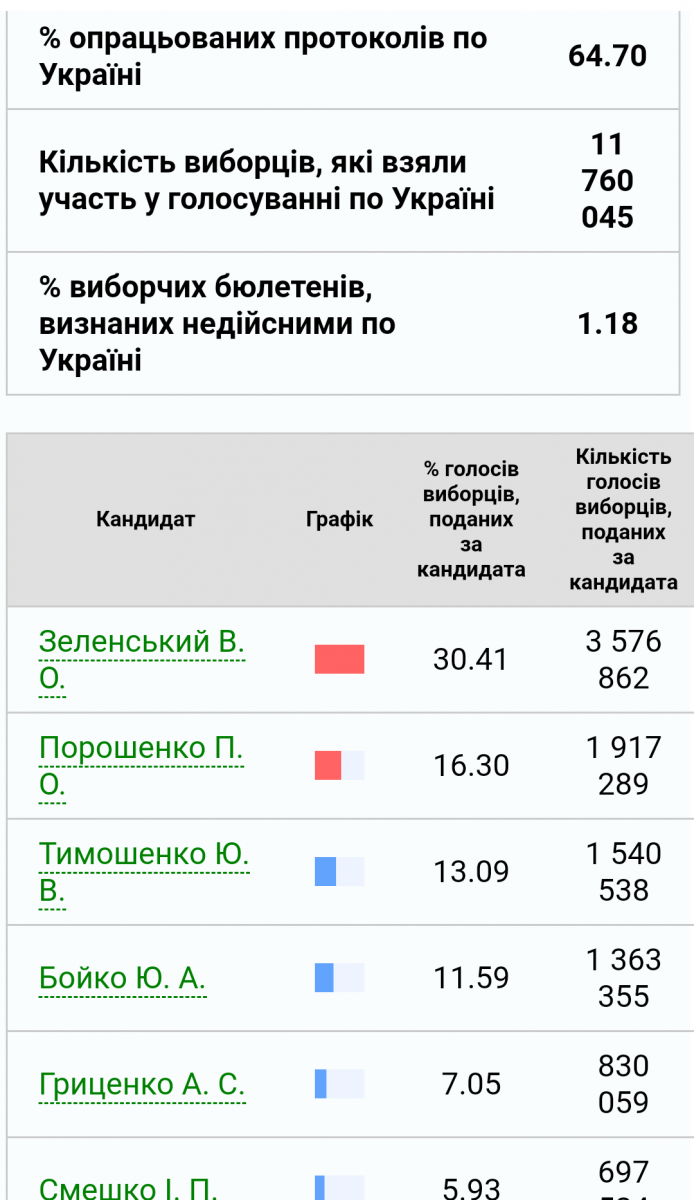
Task: Open candidate link Гриценко А. С.
Action: (x=142, y=1084)
